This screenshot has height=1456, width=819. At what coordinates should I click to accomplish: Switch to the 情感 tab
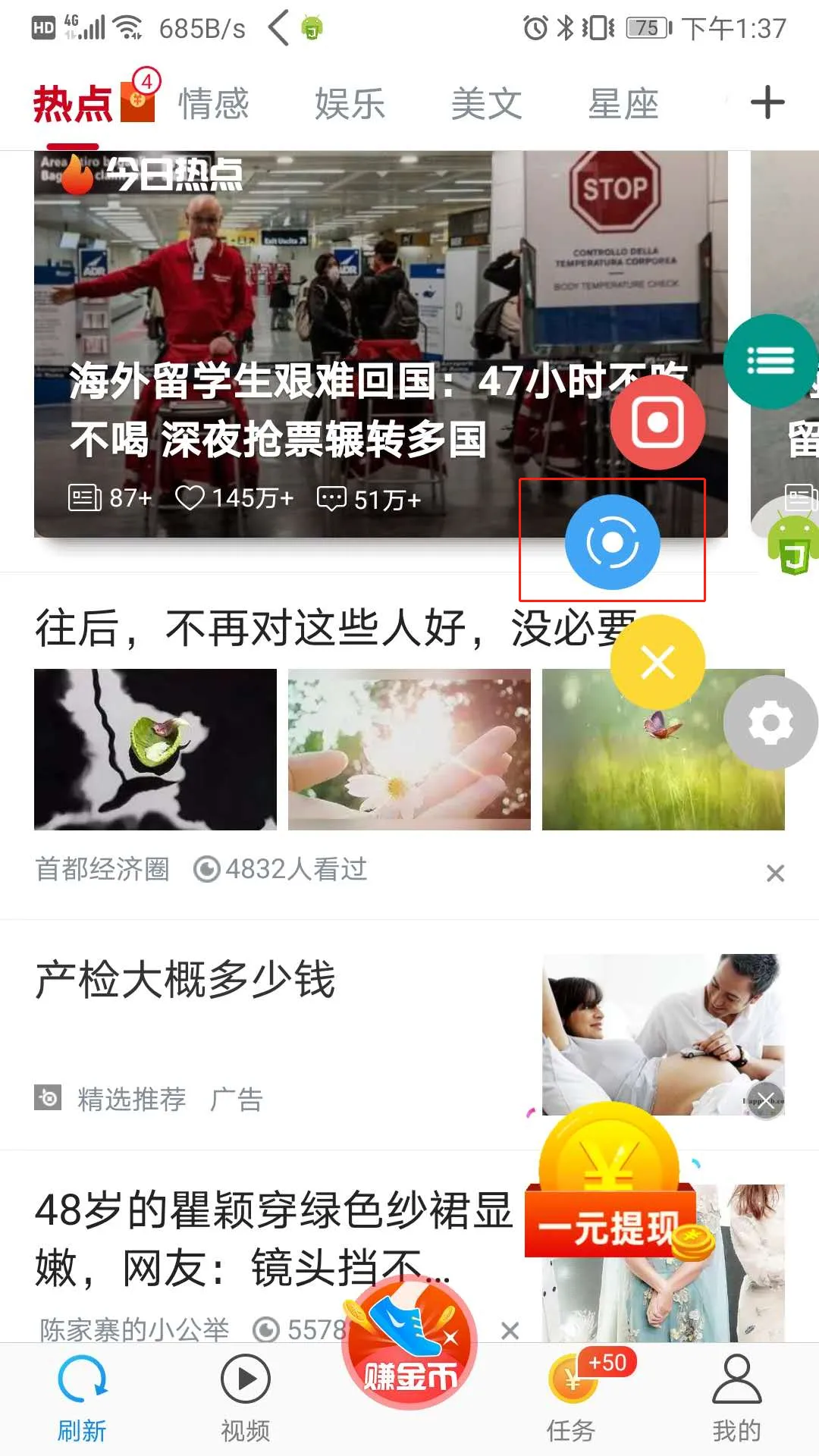click(213, 104)
